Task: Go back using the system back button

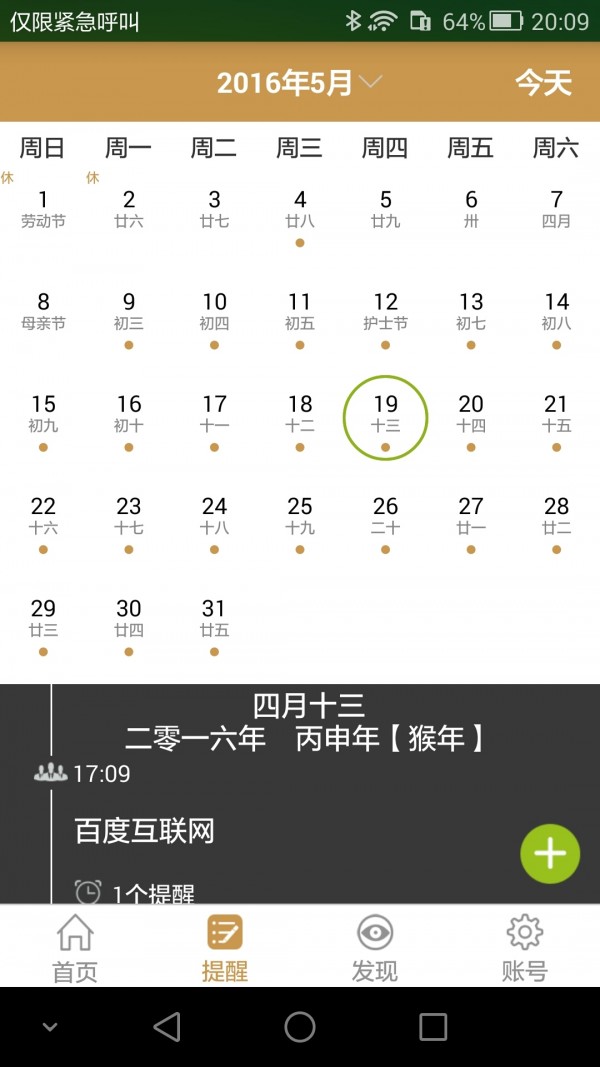Action: (167, 1026)
